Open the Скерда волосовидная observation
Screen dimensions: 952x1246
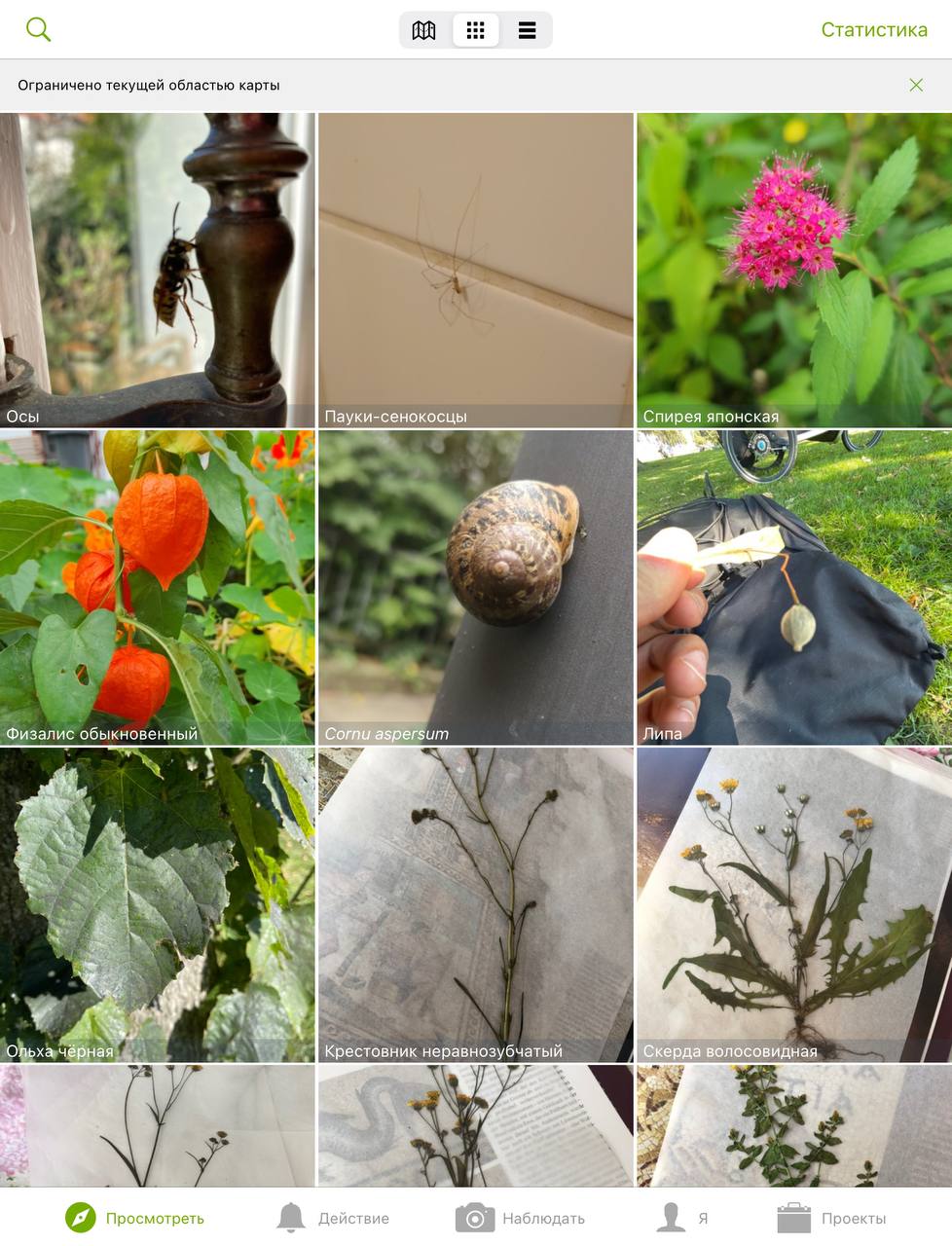pos(793,904)
